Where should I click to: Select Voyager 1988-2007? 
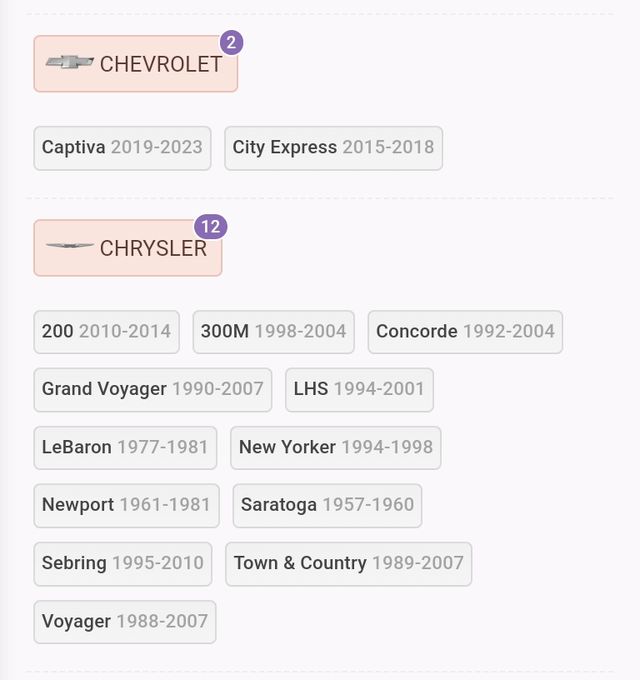[124, 622]
